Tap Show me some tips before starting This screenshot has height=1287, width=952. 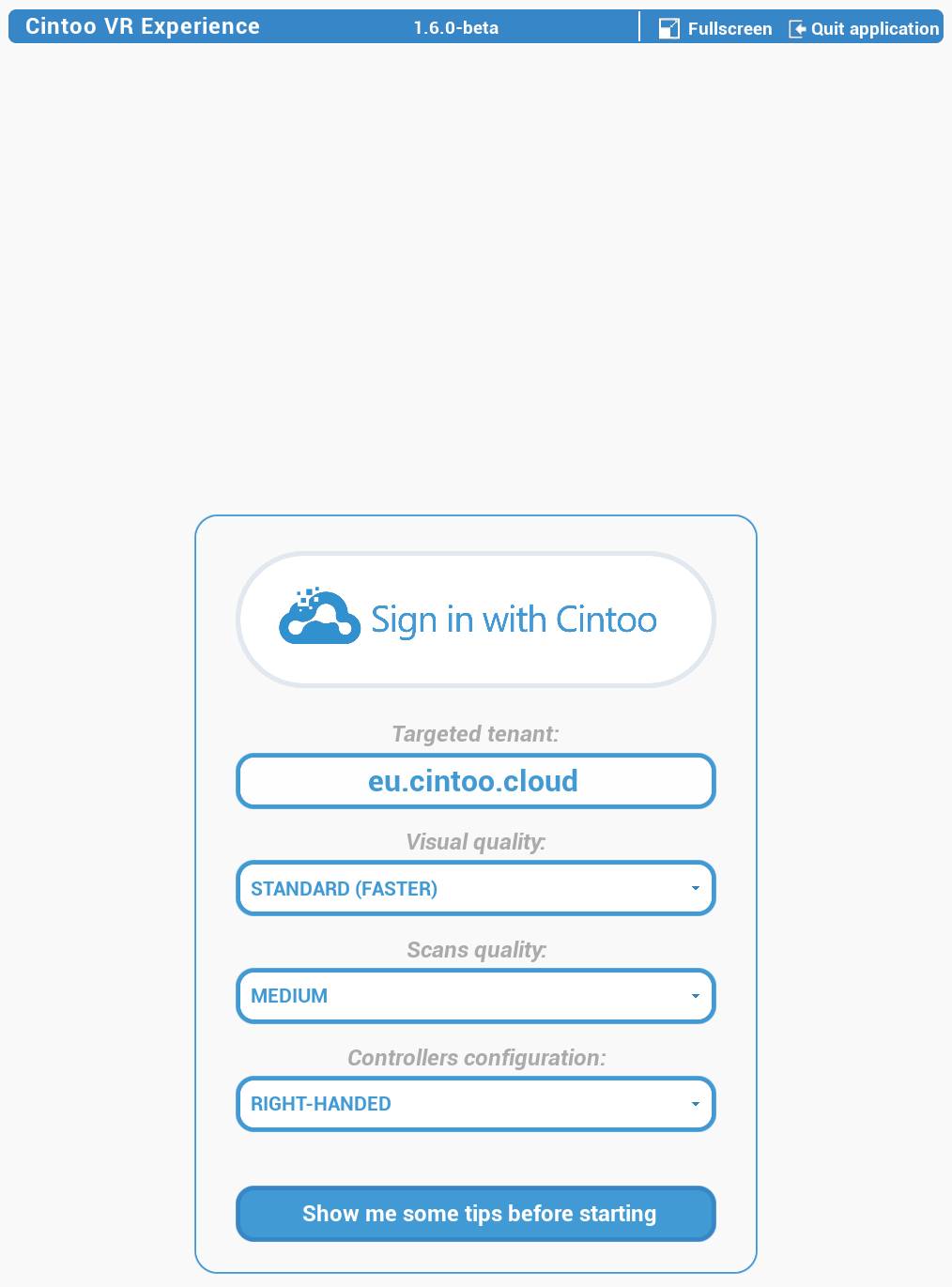click(x=476, y=1214)
